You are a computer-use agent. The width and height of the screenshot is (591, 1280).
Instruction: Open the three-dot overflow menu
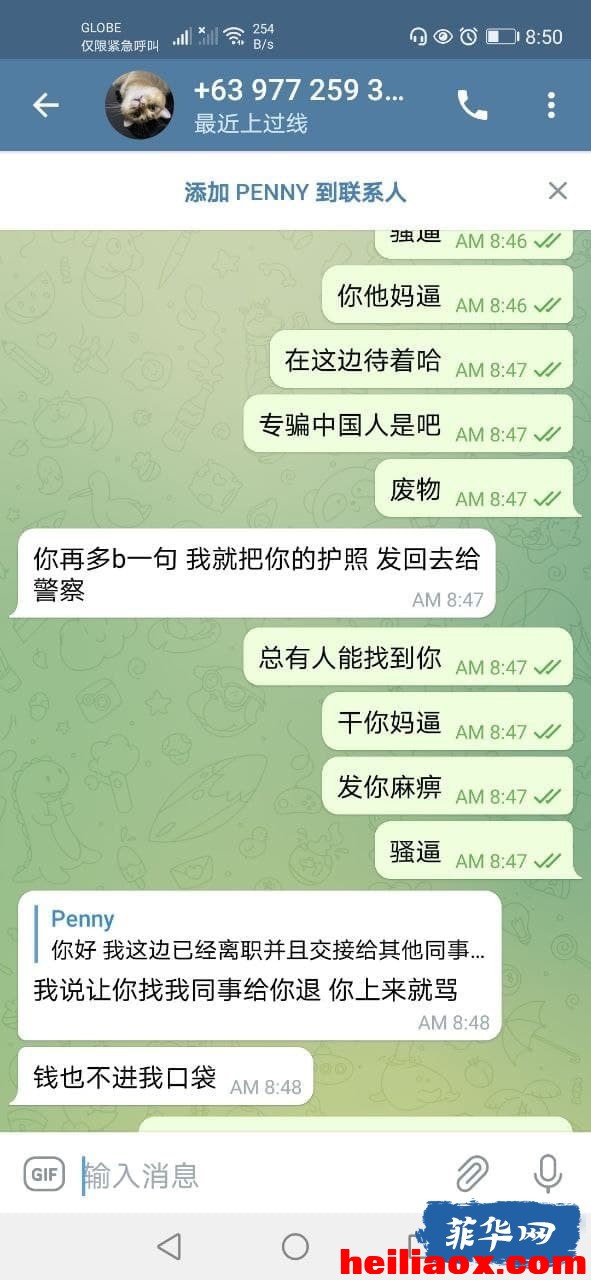pos(551,105)
